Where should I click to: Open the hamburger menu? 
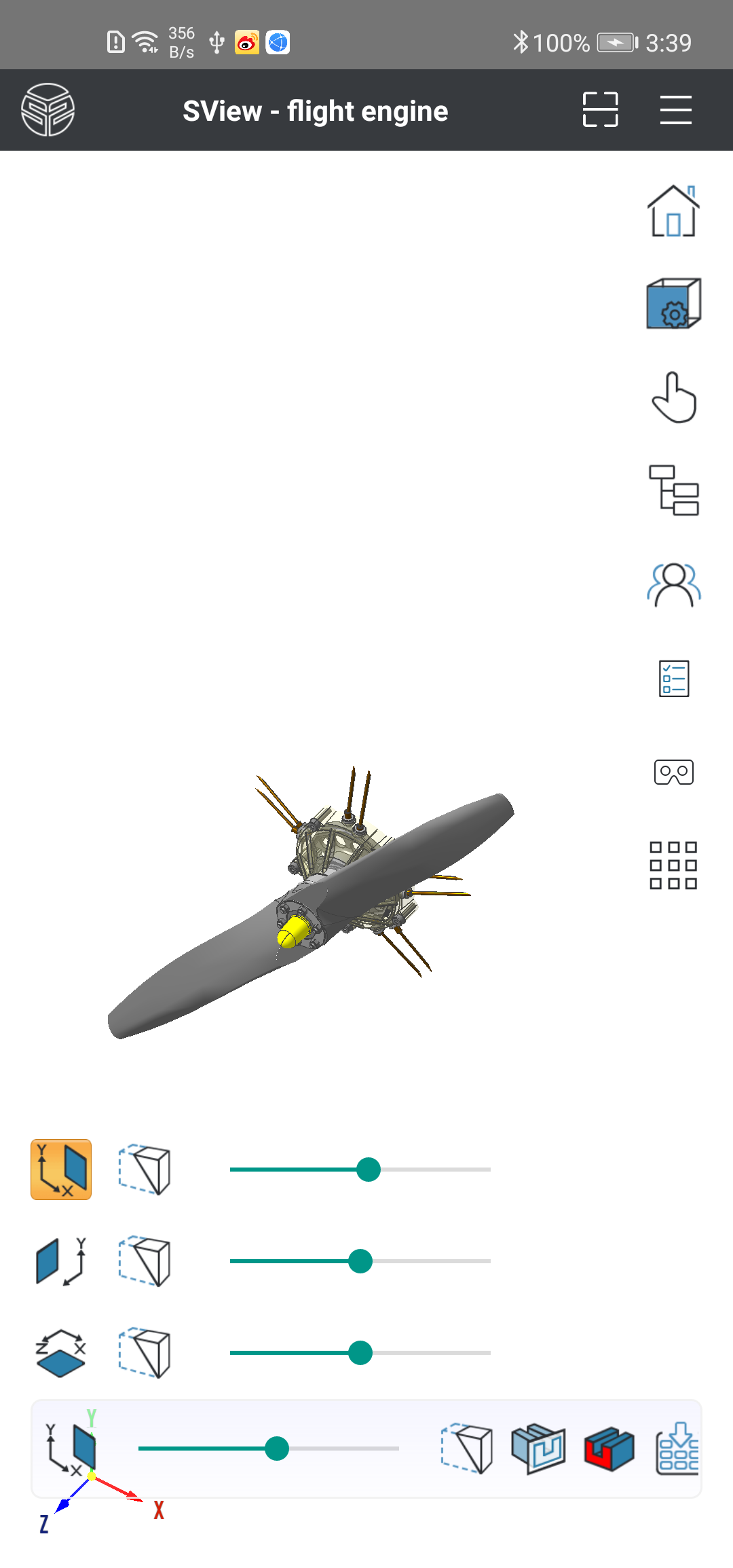pyautogui.click(x=675, y=110)
